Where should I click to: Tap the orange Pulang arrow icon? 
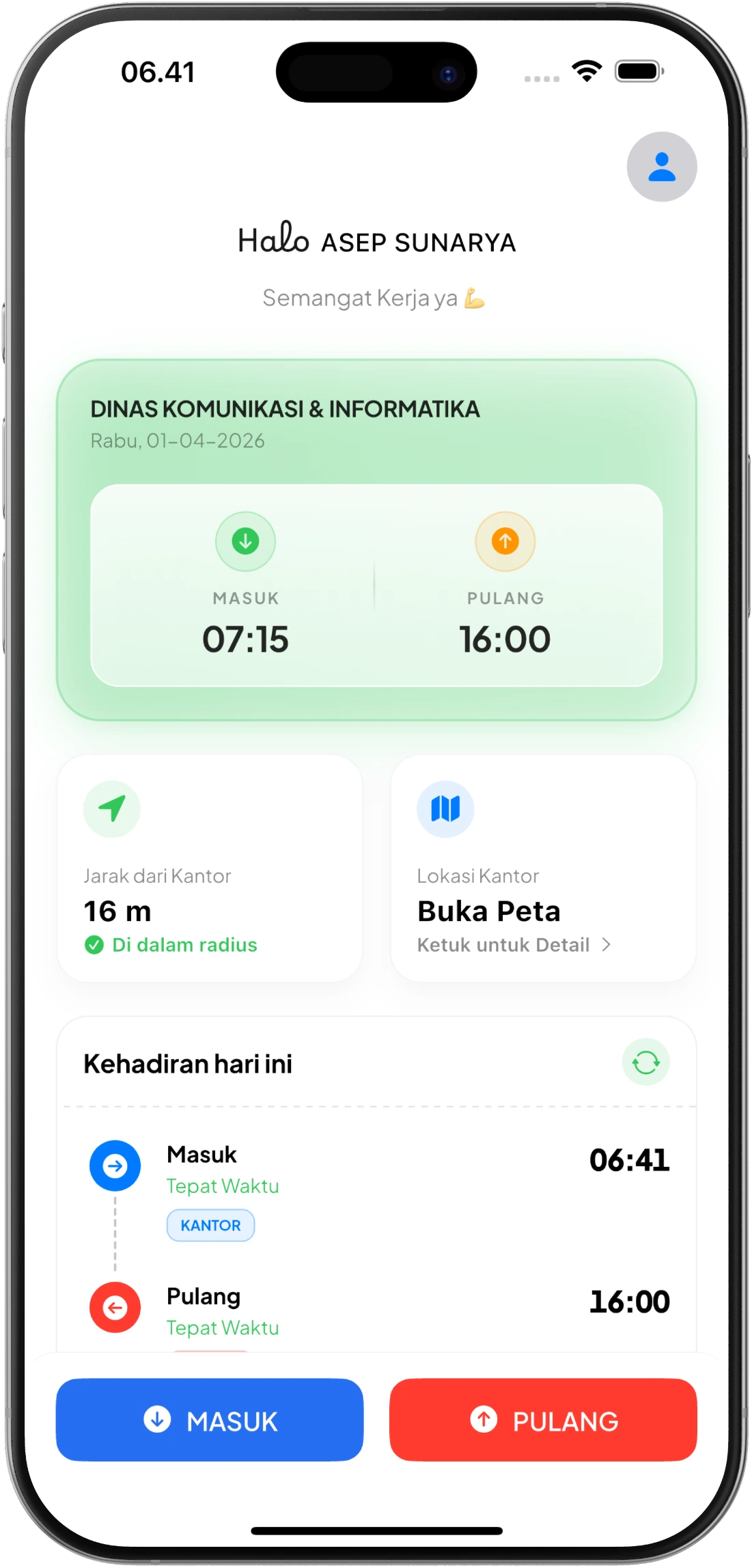click(505, 540)
